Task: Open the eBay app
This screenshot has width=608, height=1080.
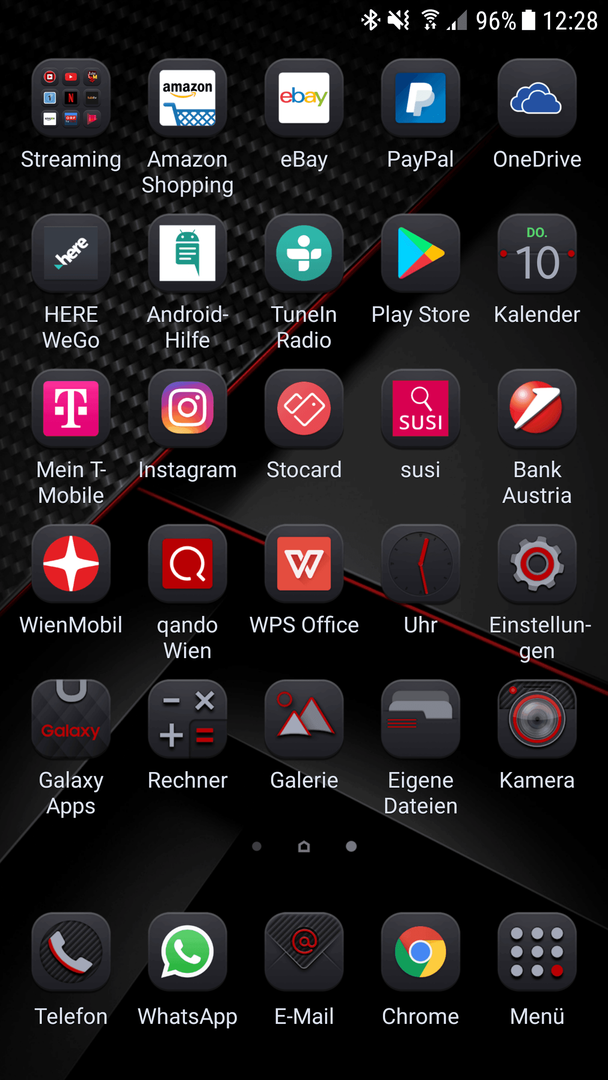Action: tap(304, 98)
